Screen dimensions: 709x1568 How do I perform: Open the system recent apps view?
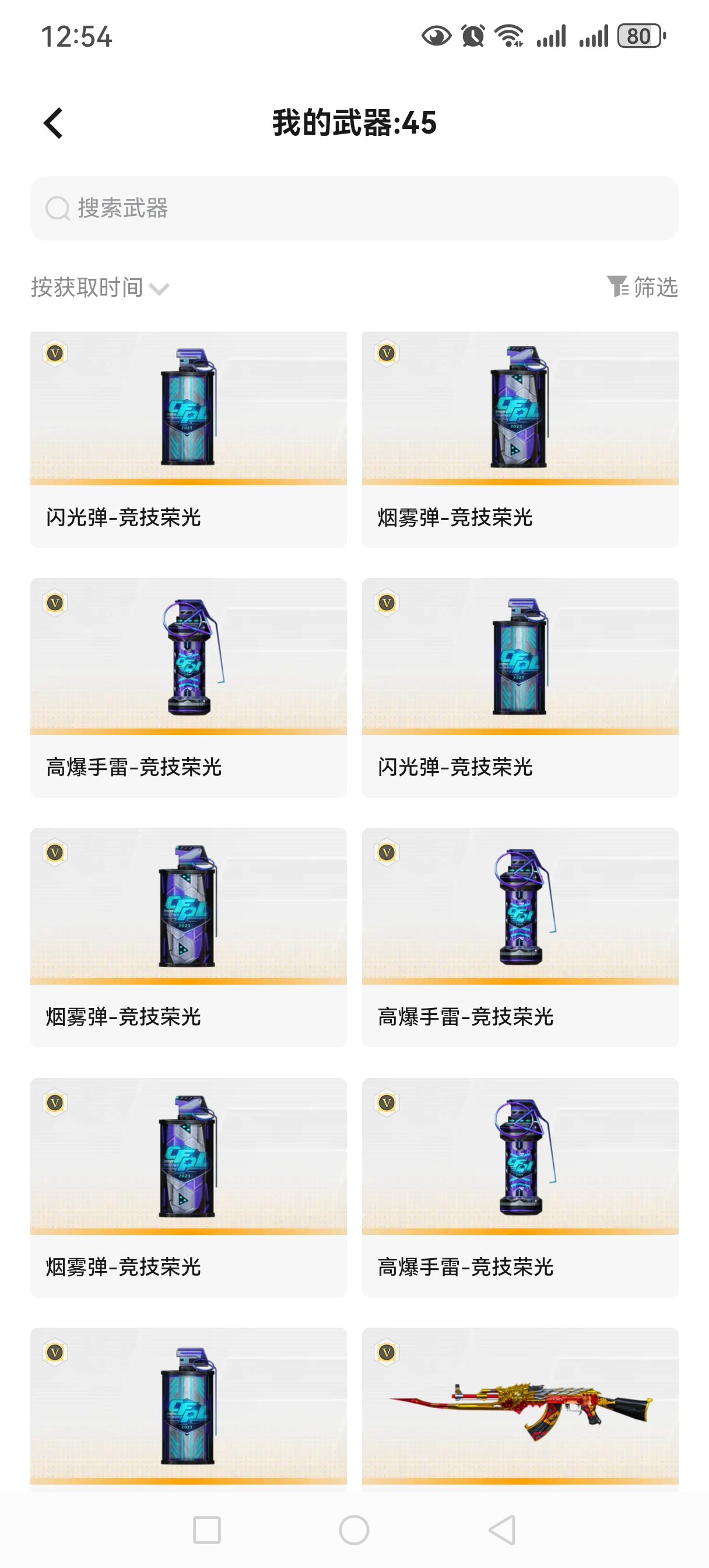(206, 1529)
